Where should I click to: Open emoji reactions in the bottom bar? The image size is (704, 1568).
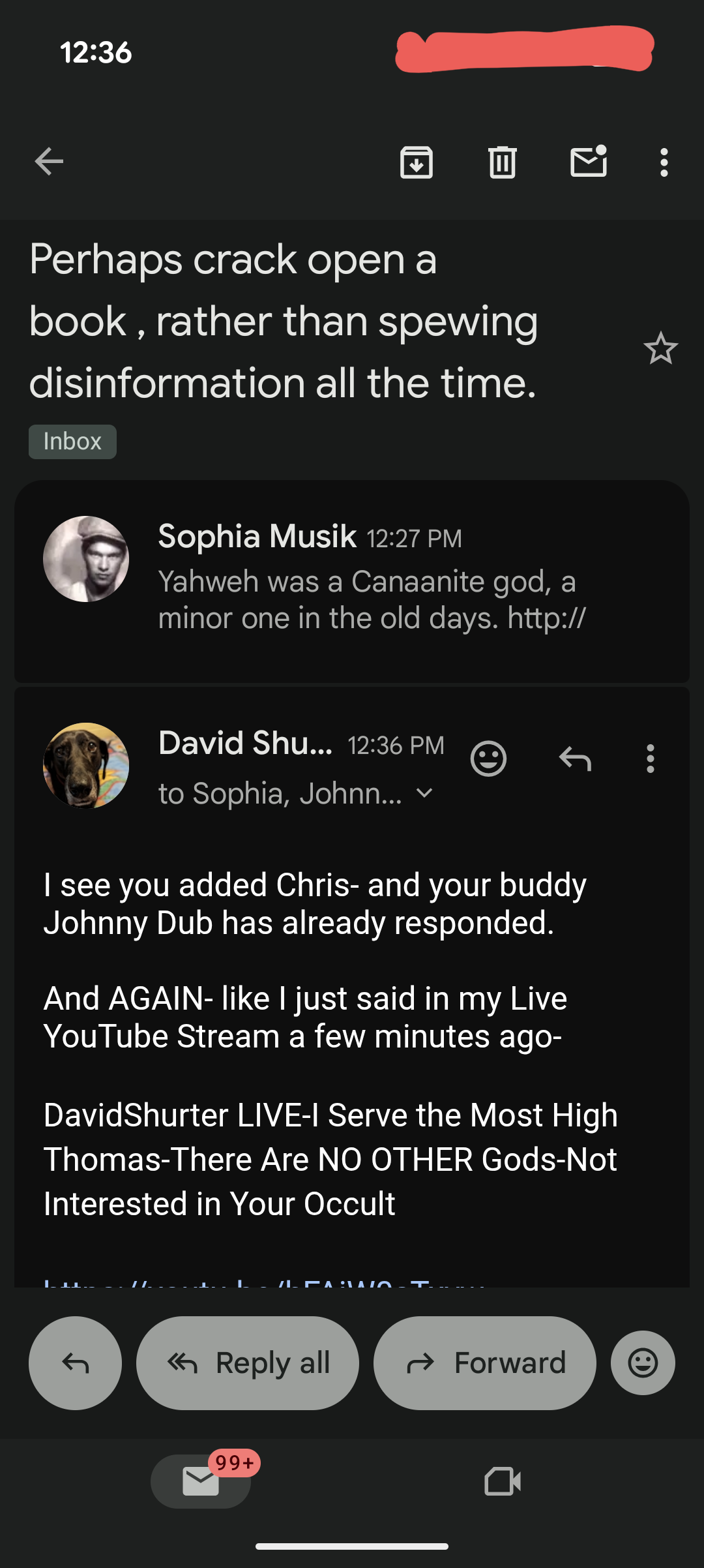[x=643, y=1363]
